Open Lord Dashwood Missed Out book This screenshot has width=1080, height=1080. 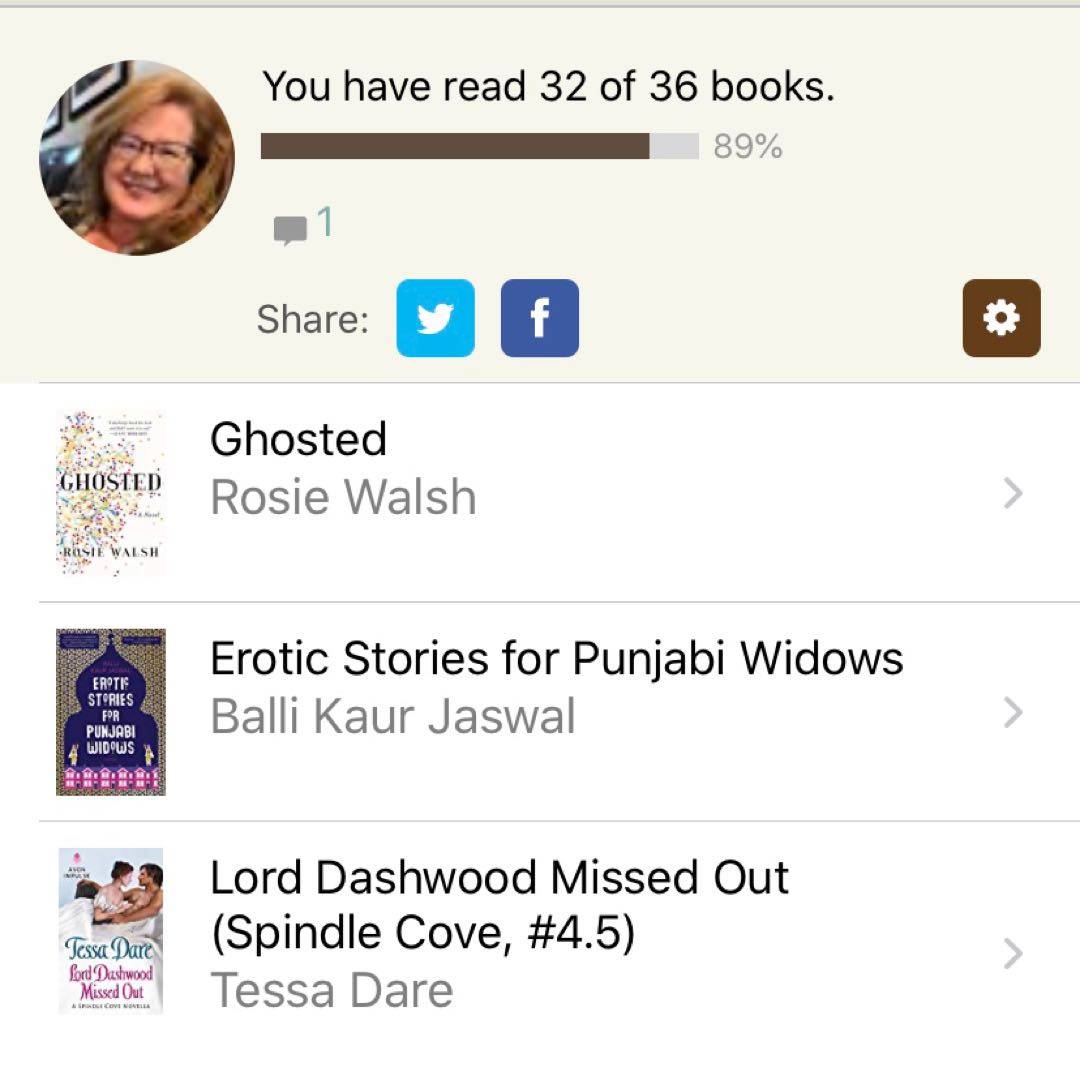[540, 932]
